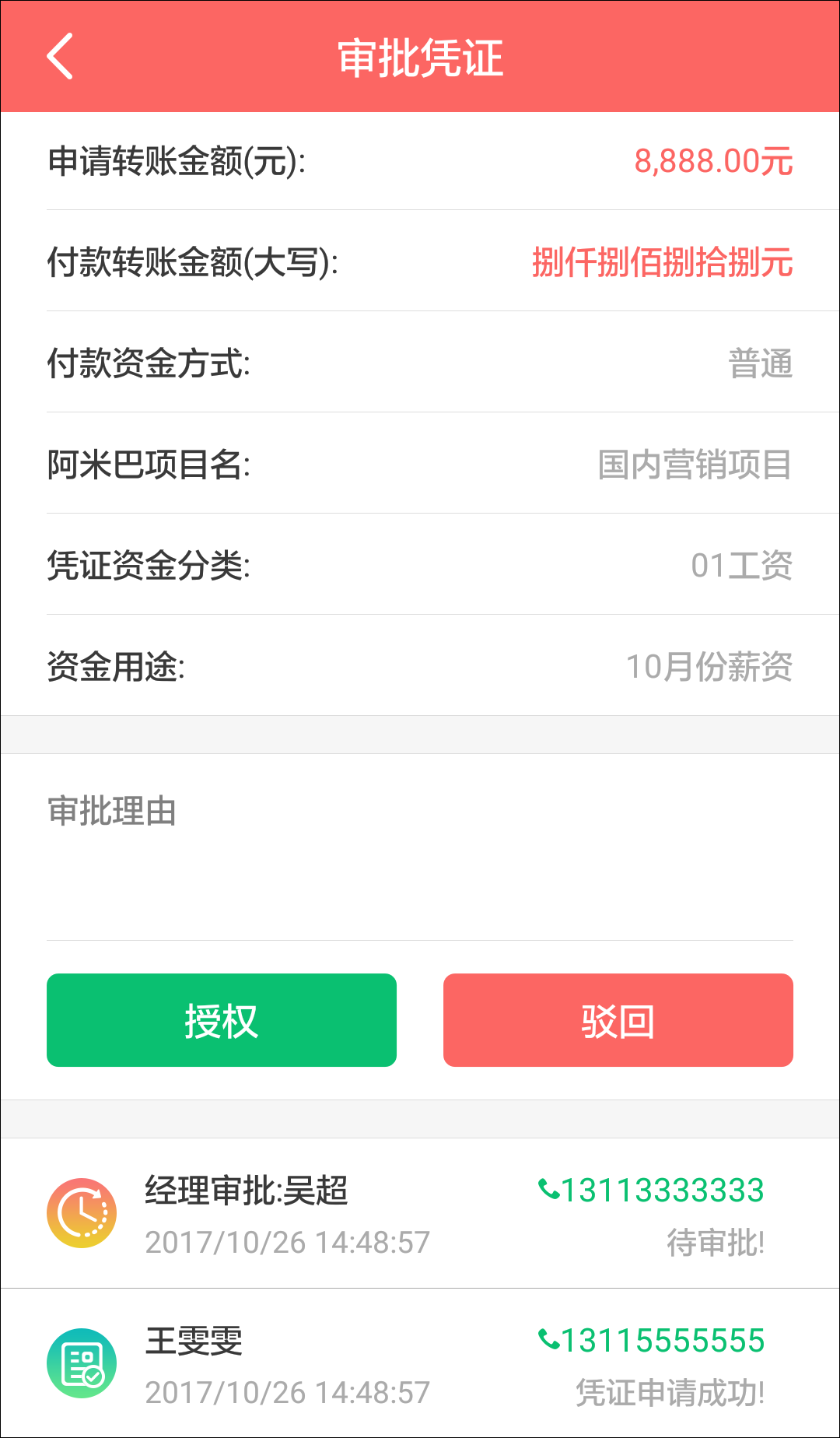Viewport: 840px width, 1438px height.
Task: Tap the clock avatar icon for 经理审批
Action: tap(82, 1212)
